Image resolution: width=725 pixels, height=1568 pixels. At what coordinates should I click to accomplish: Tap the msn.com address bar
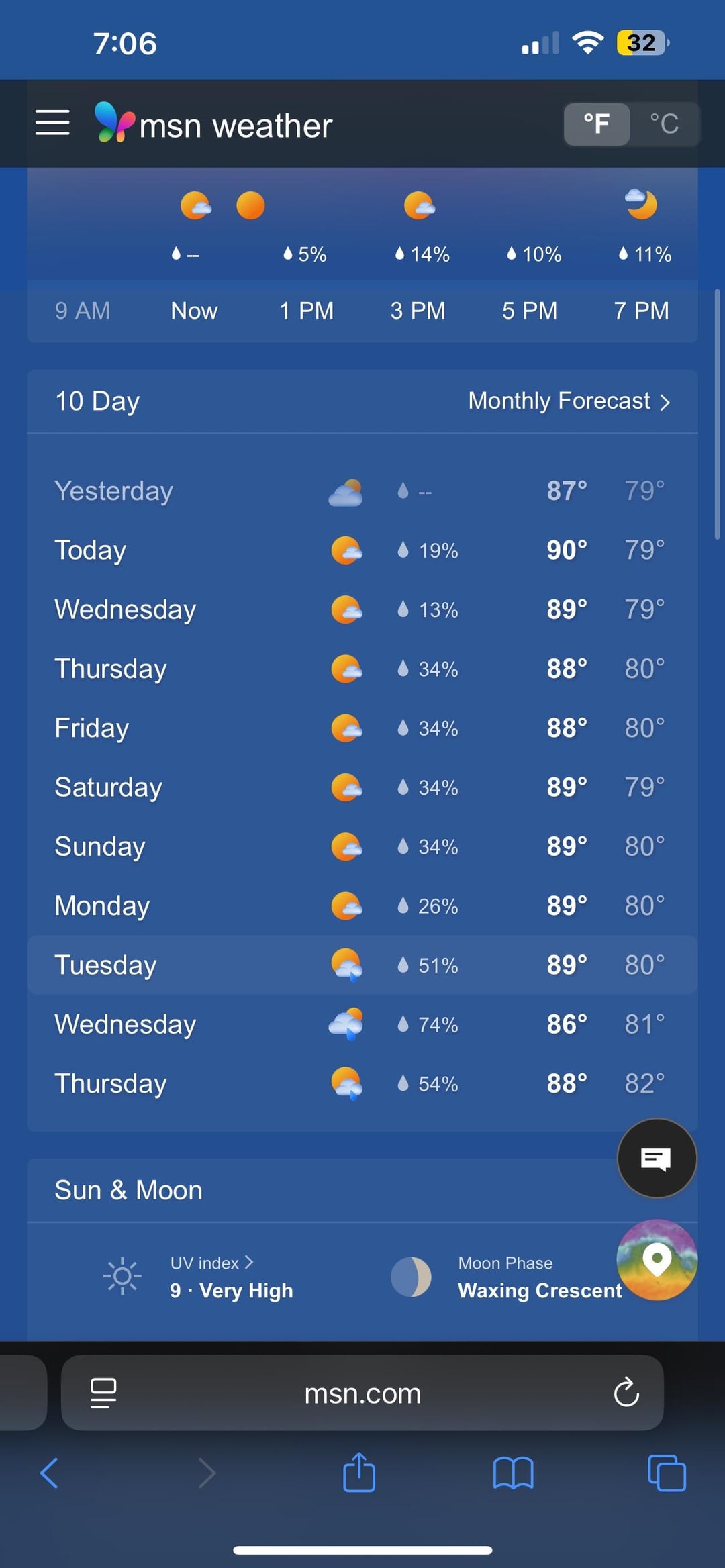tap(362, 1393)
